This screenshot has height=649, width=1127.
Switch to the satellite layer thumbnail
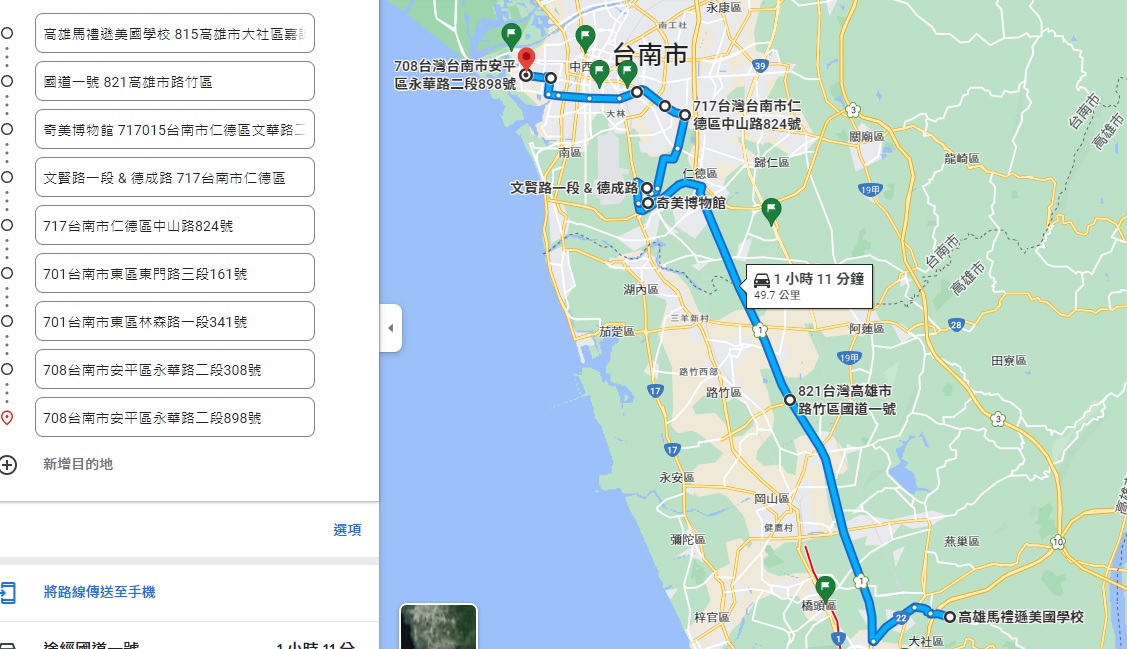point(438,627)
